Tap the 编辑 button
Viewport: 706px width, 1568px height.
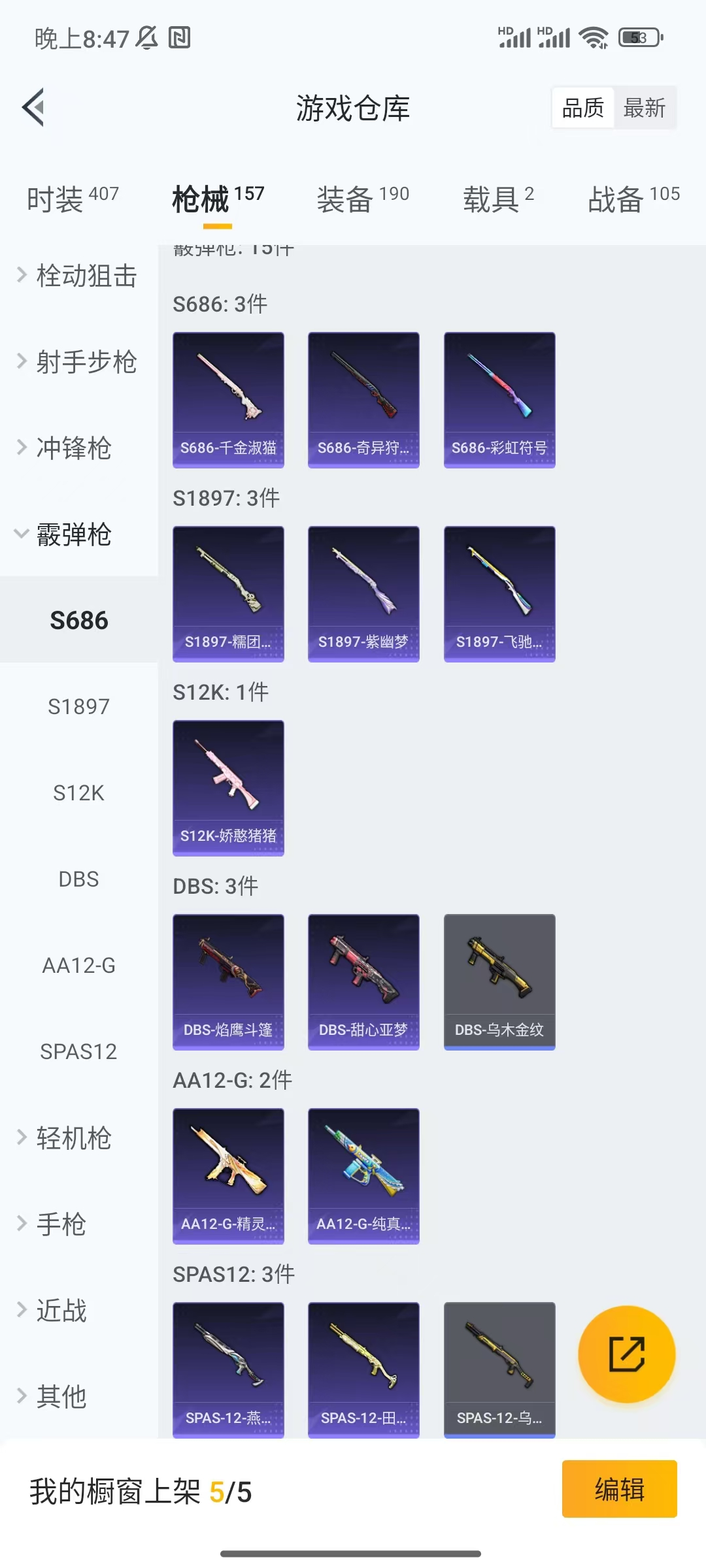point(619,1489)
